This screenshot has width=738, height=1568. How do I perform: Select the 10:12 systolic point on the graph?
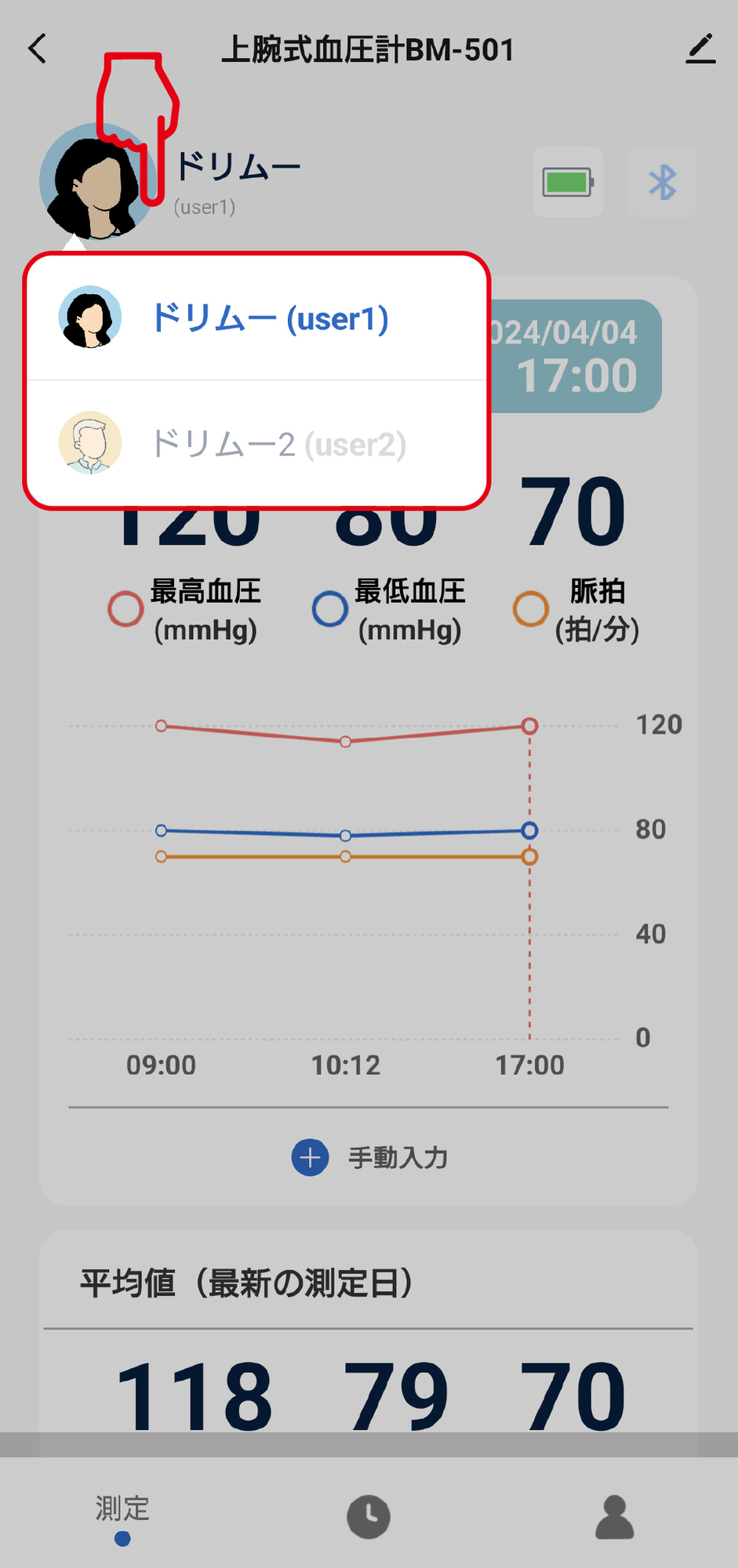345,741
